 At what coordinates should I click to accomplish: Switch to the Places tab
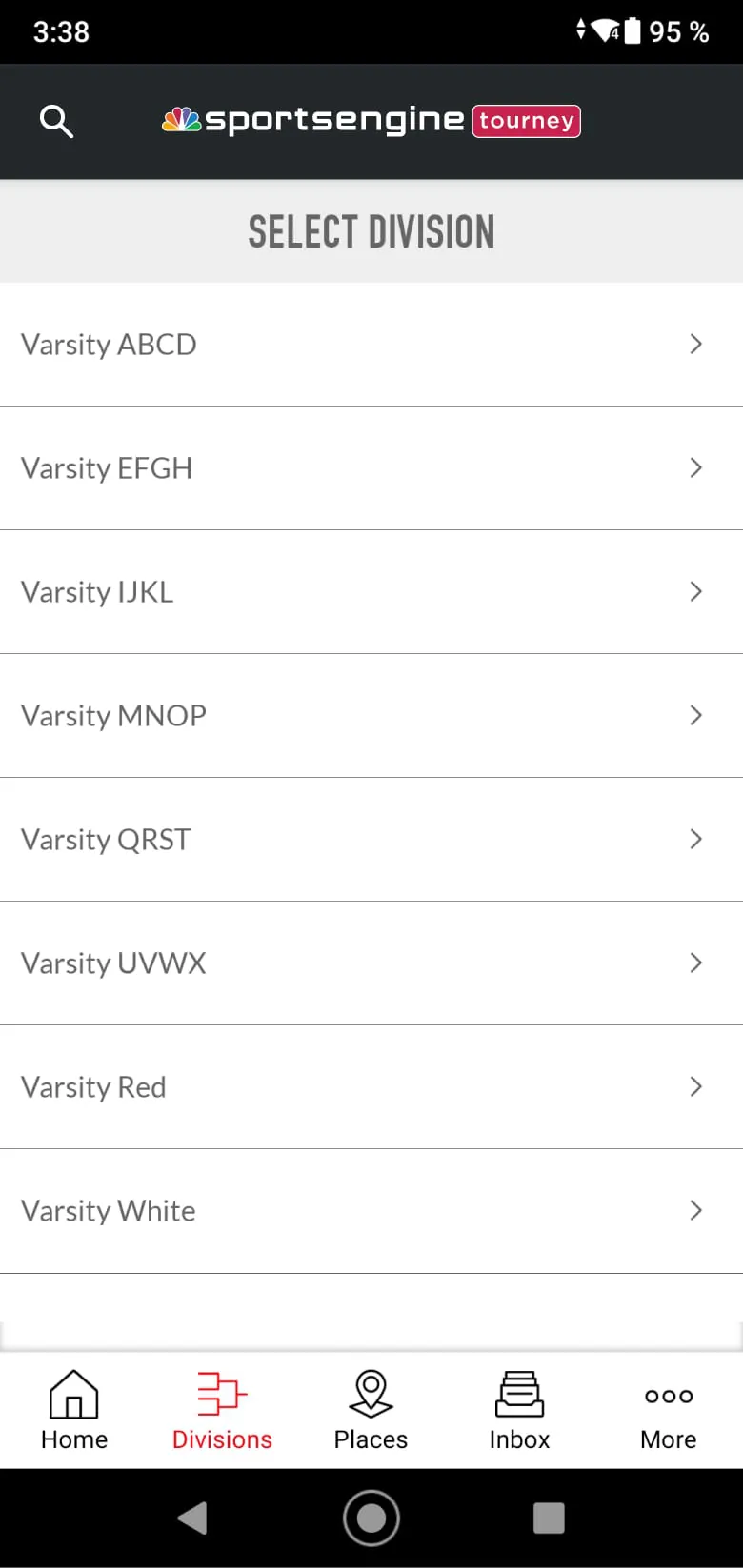(371, 1411)
